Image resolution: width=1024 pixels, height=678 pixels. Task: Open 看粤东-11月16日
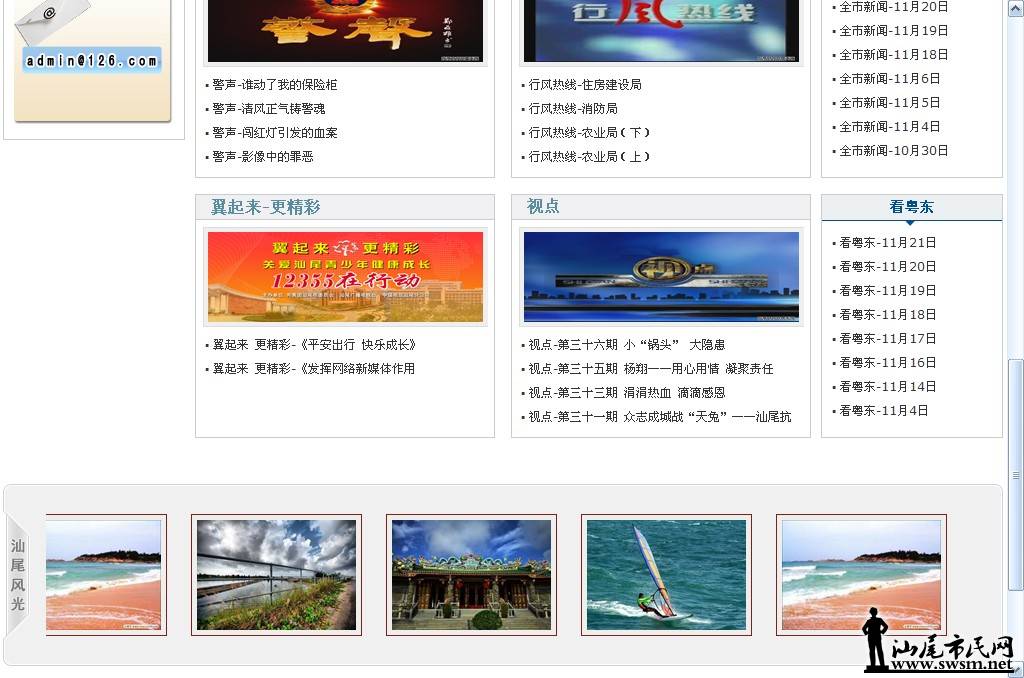point(887,363)
